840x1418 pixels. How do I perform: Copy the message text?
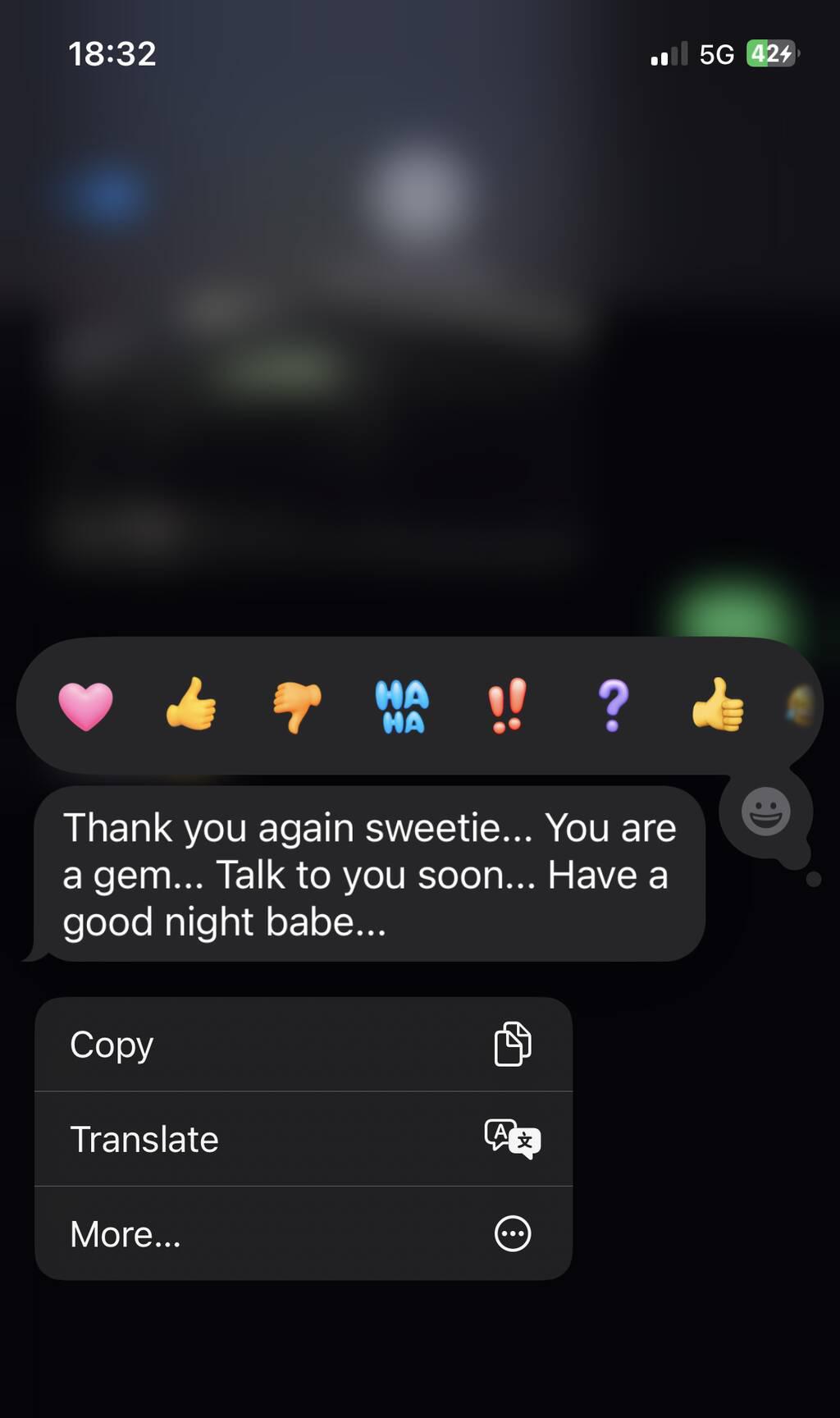click(304, 1045)
